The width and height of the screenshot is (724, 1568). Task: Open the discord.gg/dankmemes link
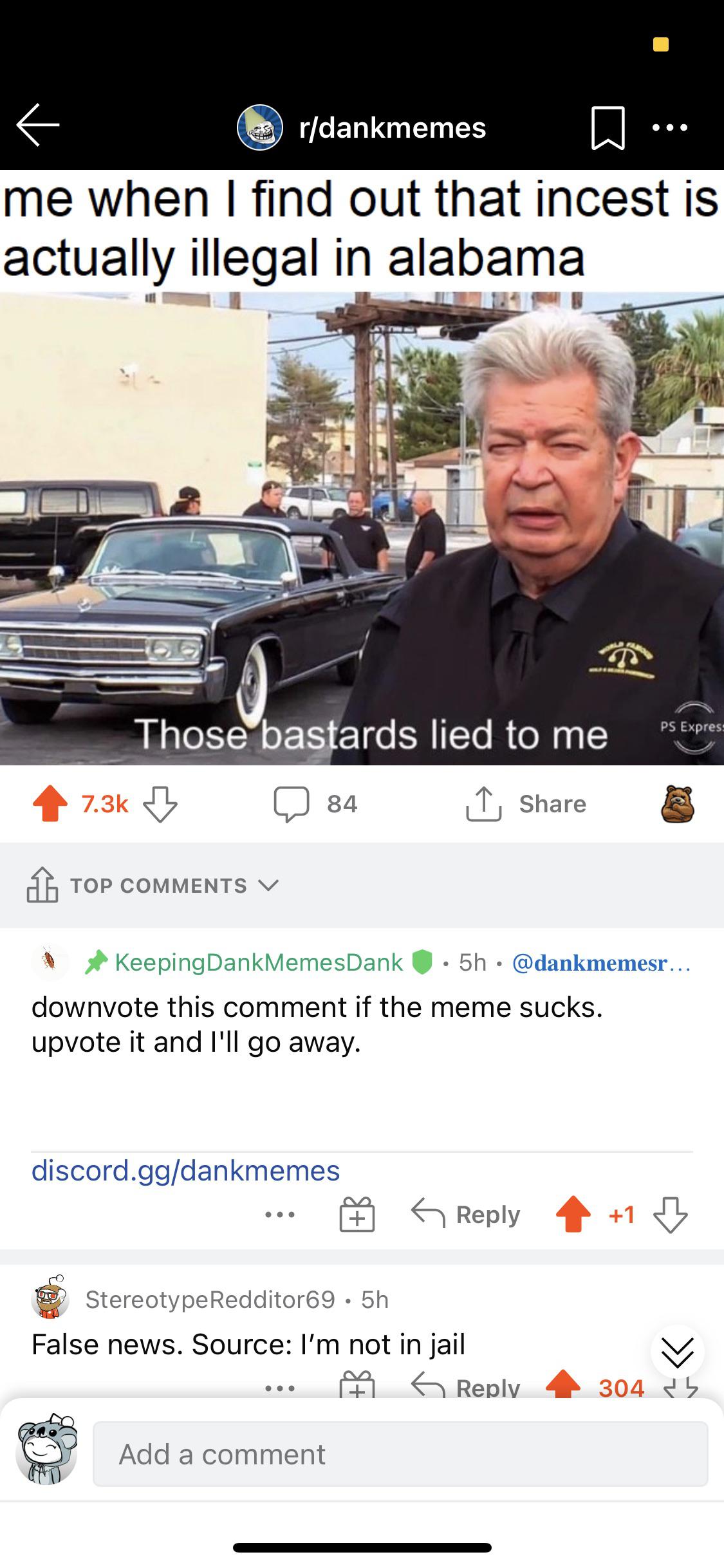click(x=185, y=1170)
